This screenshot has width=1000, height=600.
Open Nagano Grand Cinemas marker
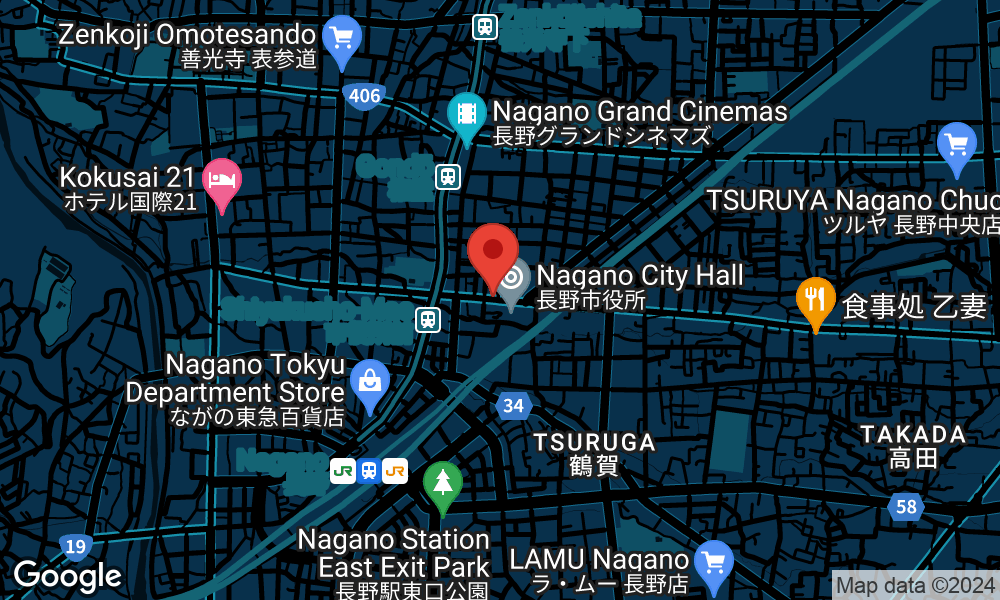tap(466, 114)
